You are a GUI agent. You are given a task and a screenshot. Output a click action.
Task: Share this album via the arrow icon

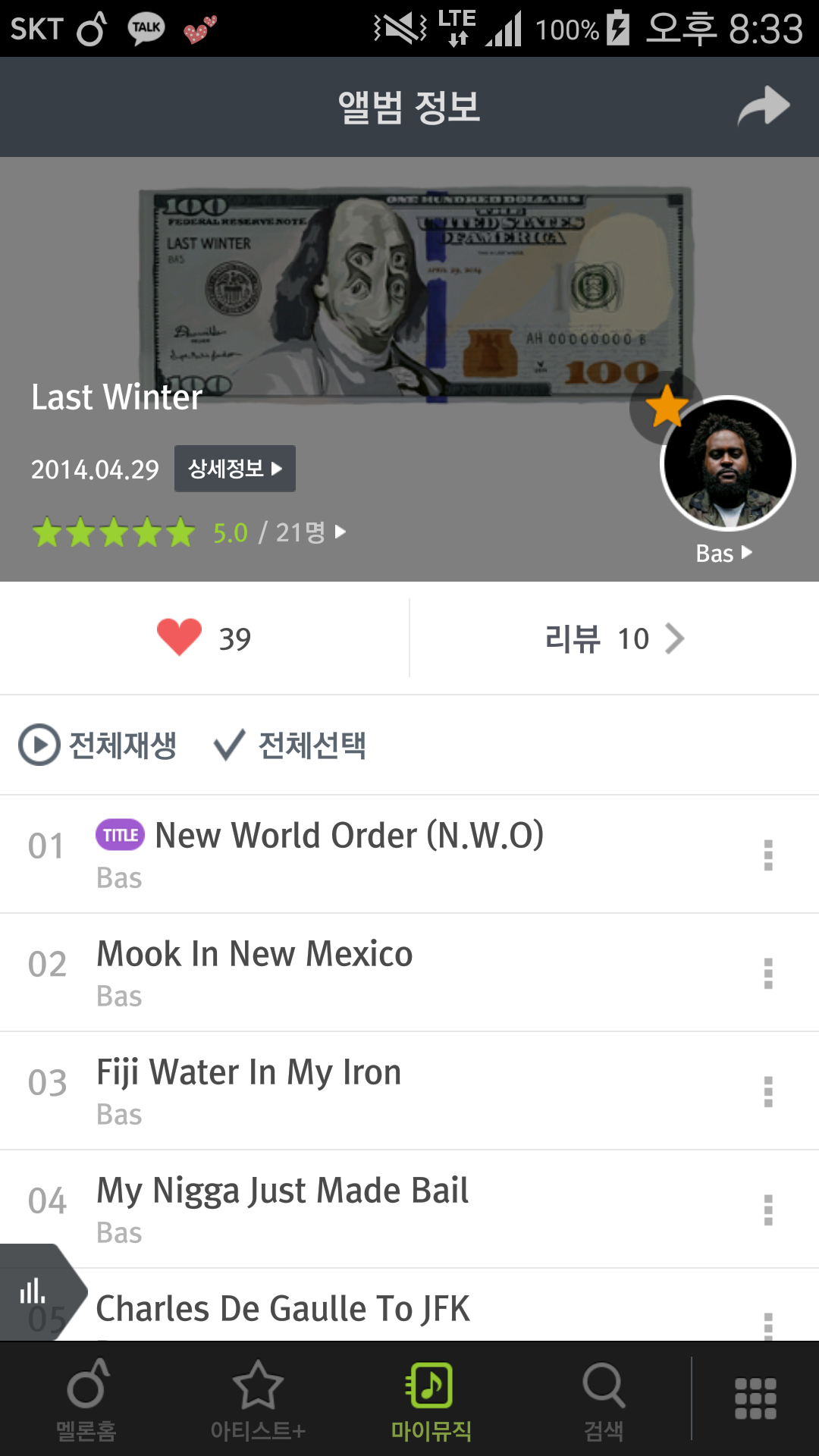tap(763, 106)
